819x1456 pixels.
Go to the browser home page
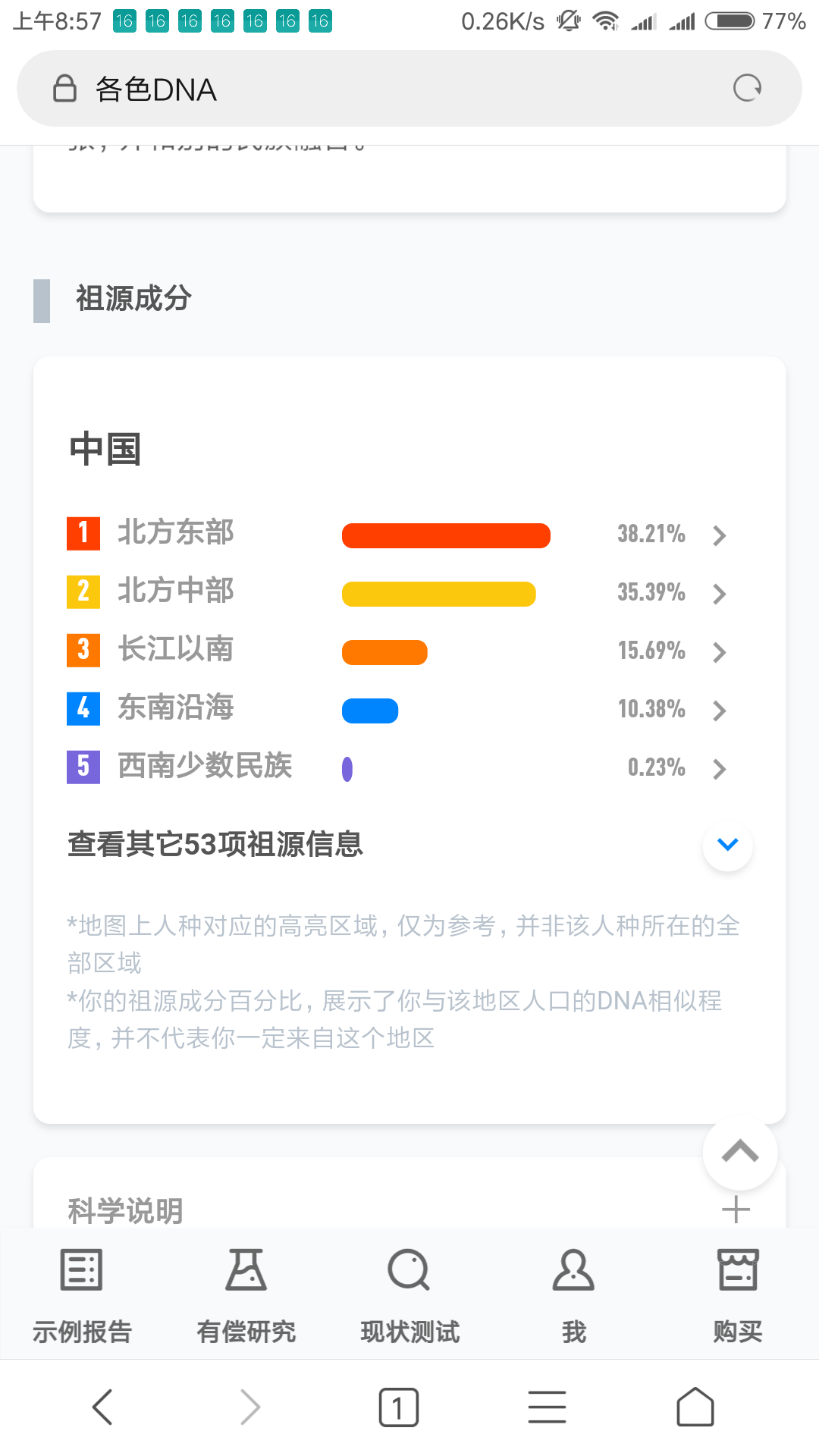pos(695,1407)
